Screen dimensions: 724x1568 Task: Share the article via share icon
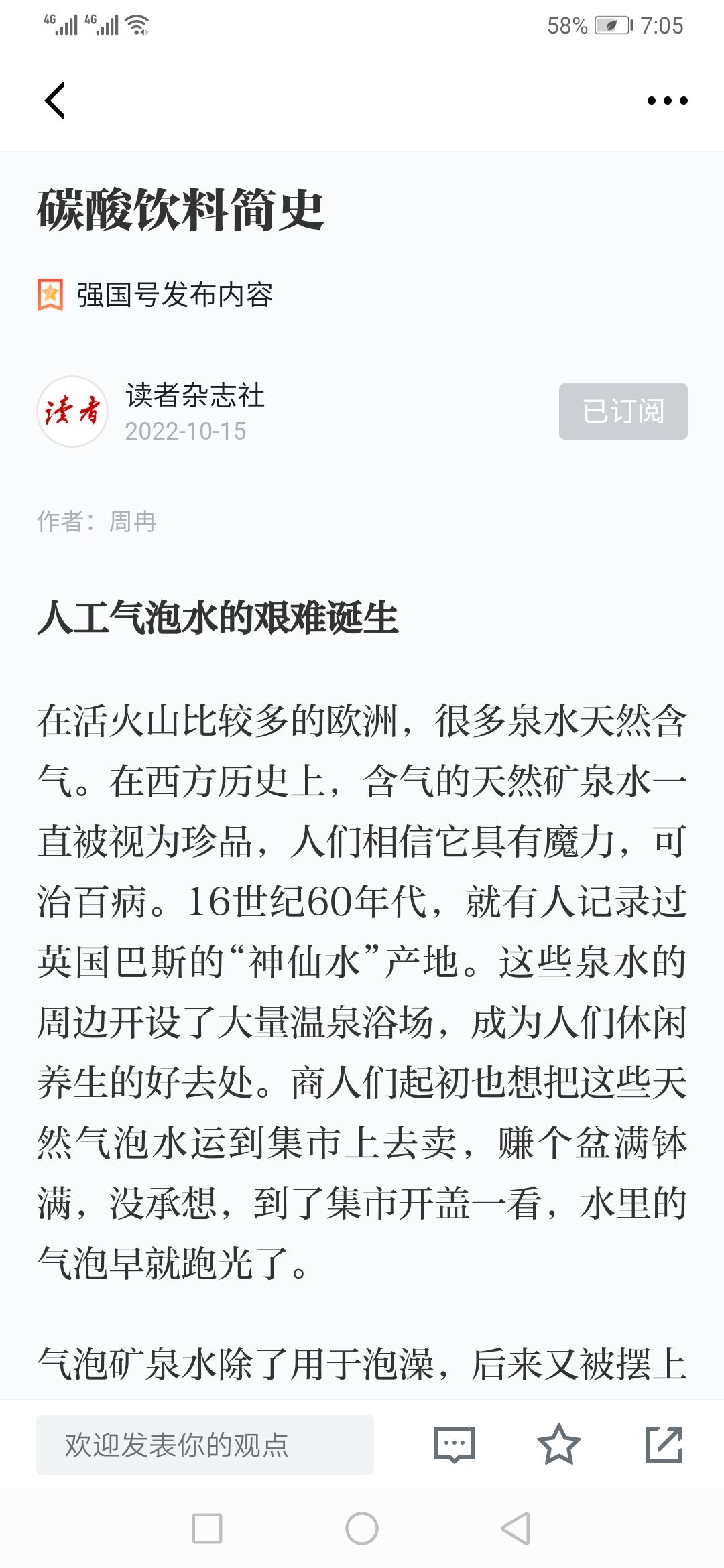[x=664, y=1444]
